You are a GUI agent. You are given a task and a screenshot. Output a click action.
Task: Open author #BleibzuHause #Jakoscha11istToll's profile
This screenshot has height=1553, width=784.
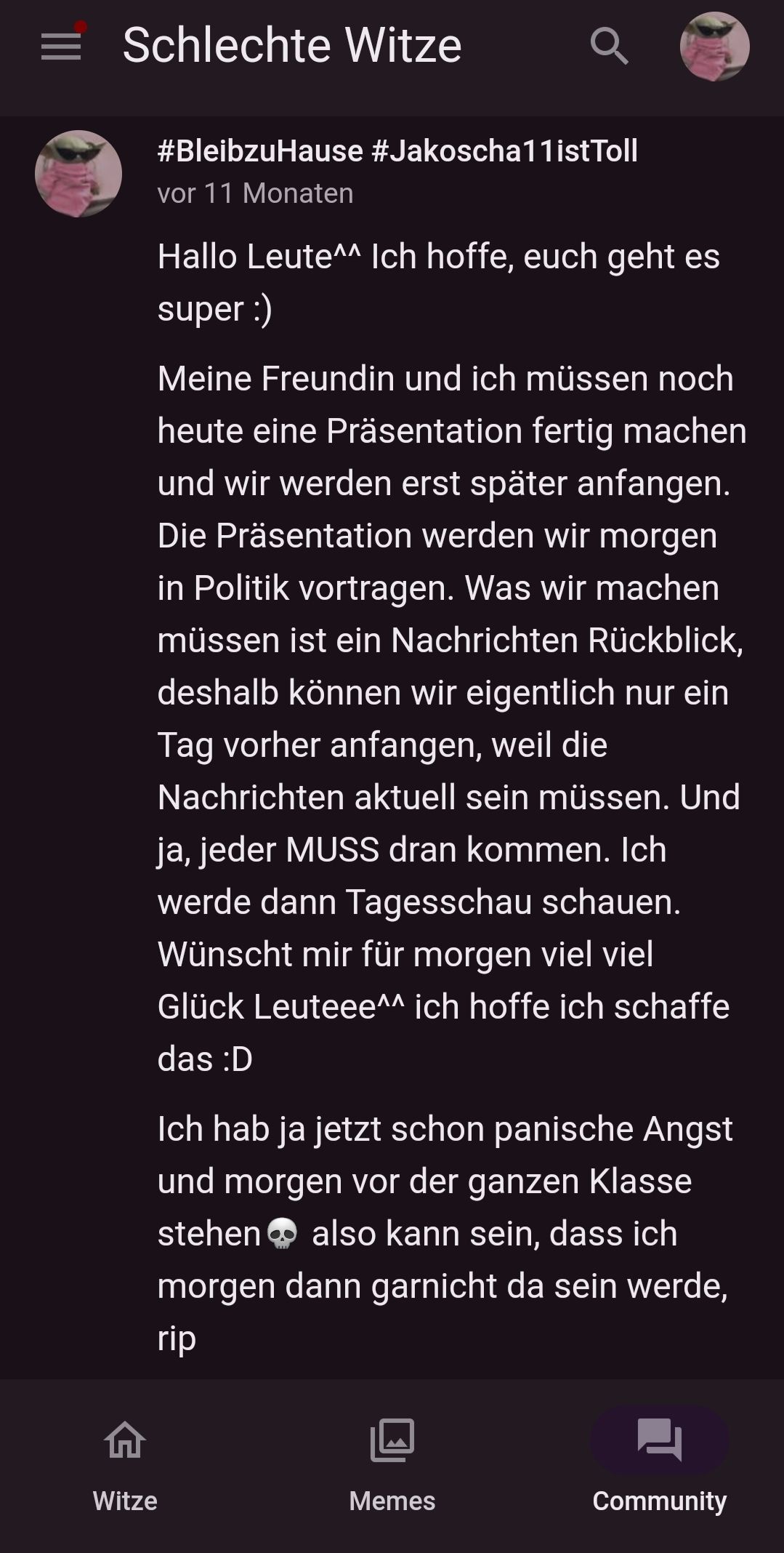(x=397, y=152)
